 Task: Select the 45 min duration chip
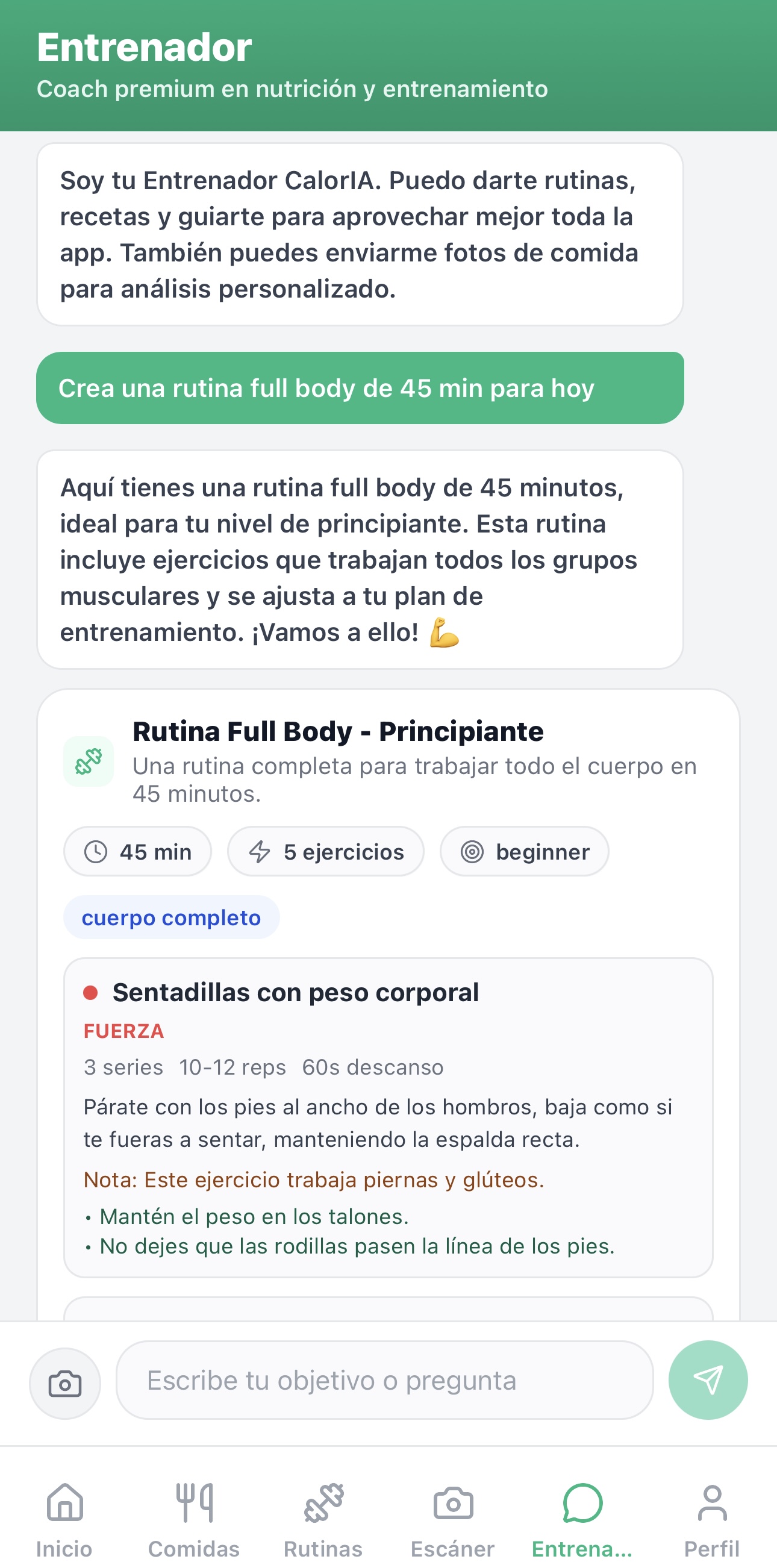[x=137, y=852]
